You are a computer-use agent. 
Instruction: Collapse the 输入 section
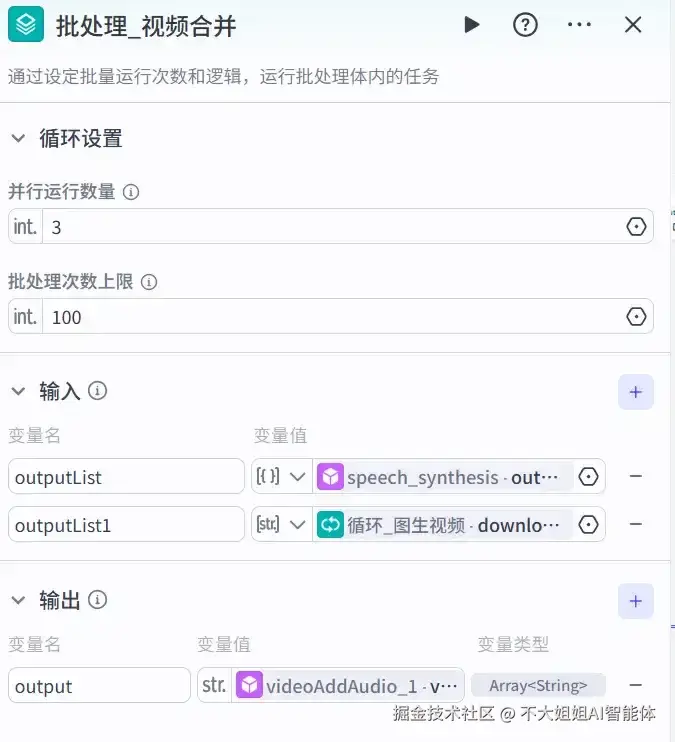point(19,391)
